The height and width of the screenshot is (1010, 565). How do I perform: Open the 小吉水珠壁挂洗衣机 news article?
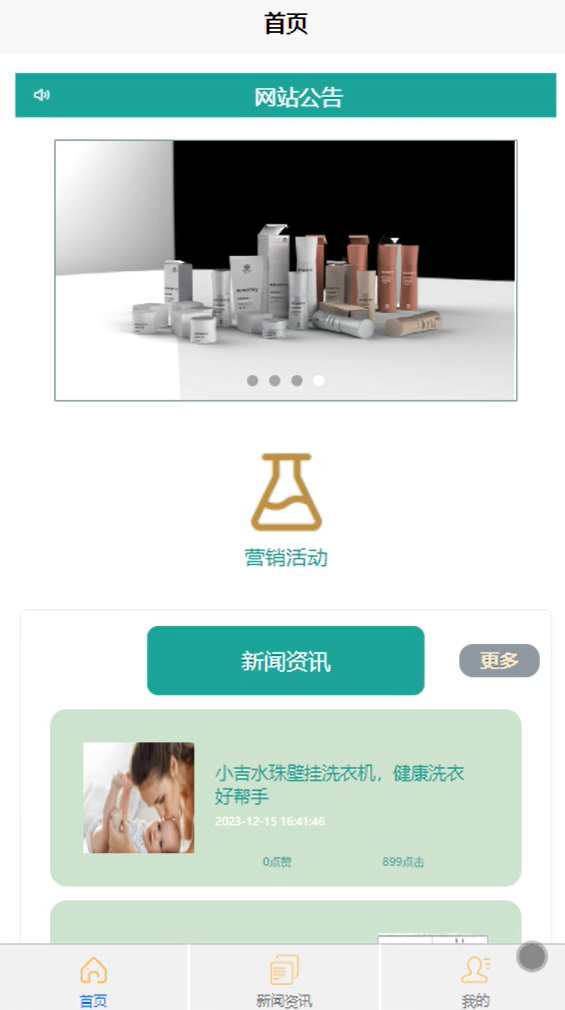tap(285, 797)
